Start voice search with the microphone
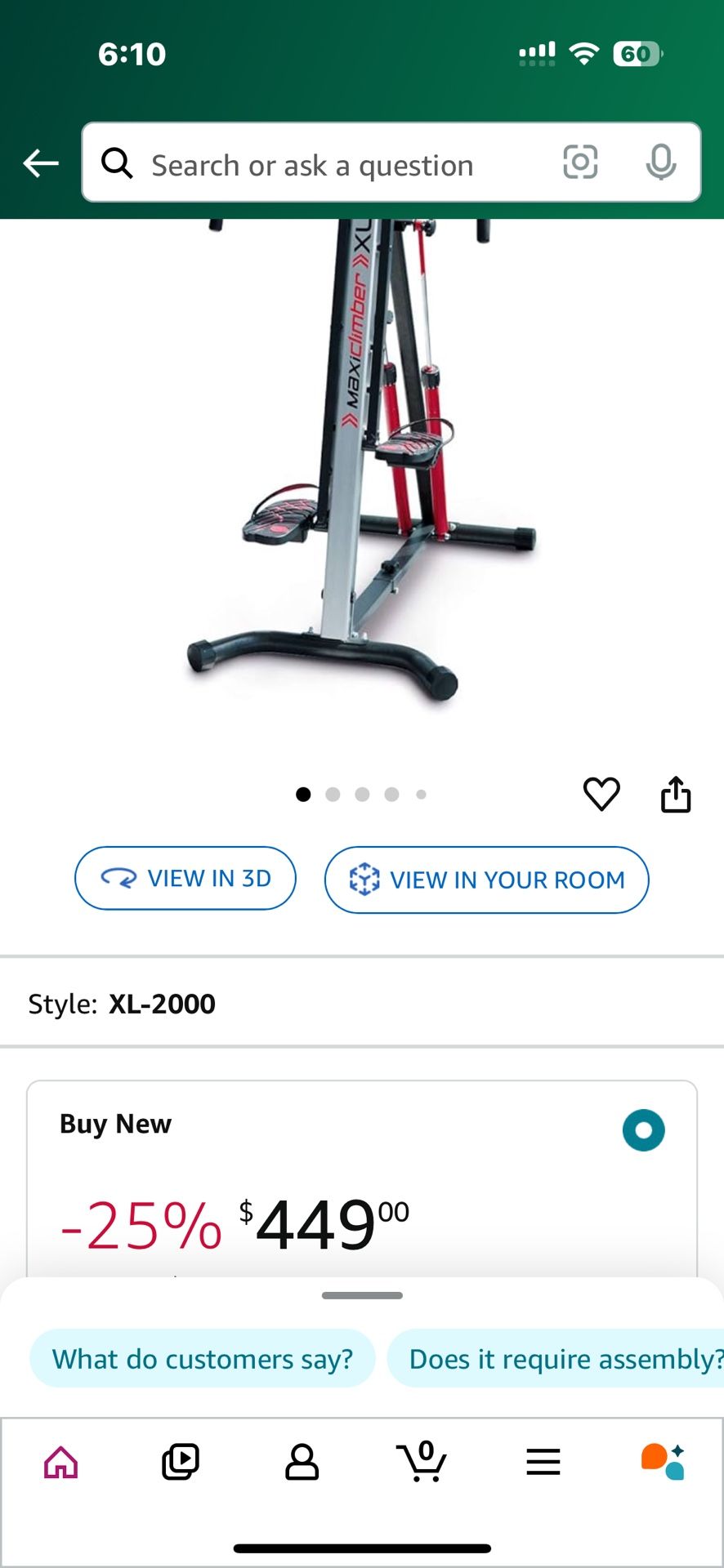724x1568 pixels. click(x=660, y=163)
